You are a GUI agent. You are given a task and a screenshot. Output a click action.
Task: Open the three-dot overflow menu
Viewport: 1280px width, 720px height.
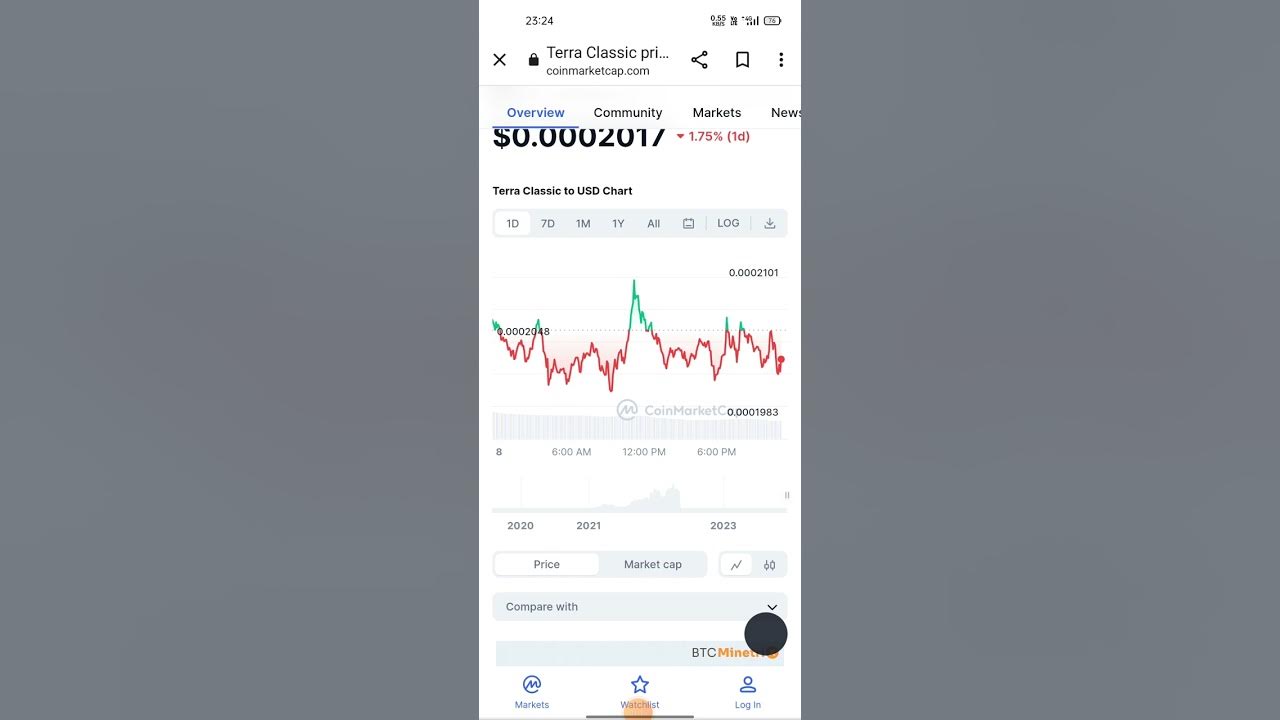[781, 60]
